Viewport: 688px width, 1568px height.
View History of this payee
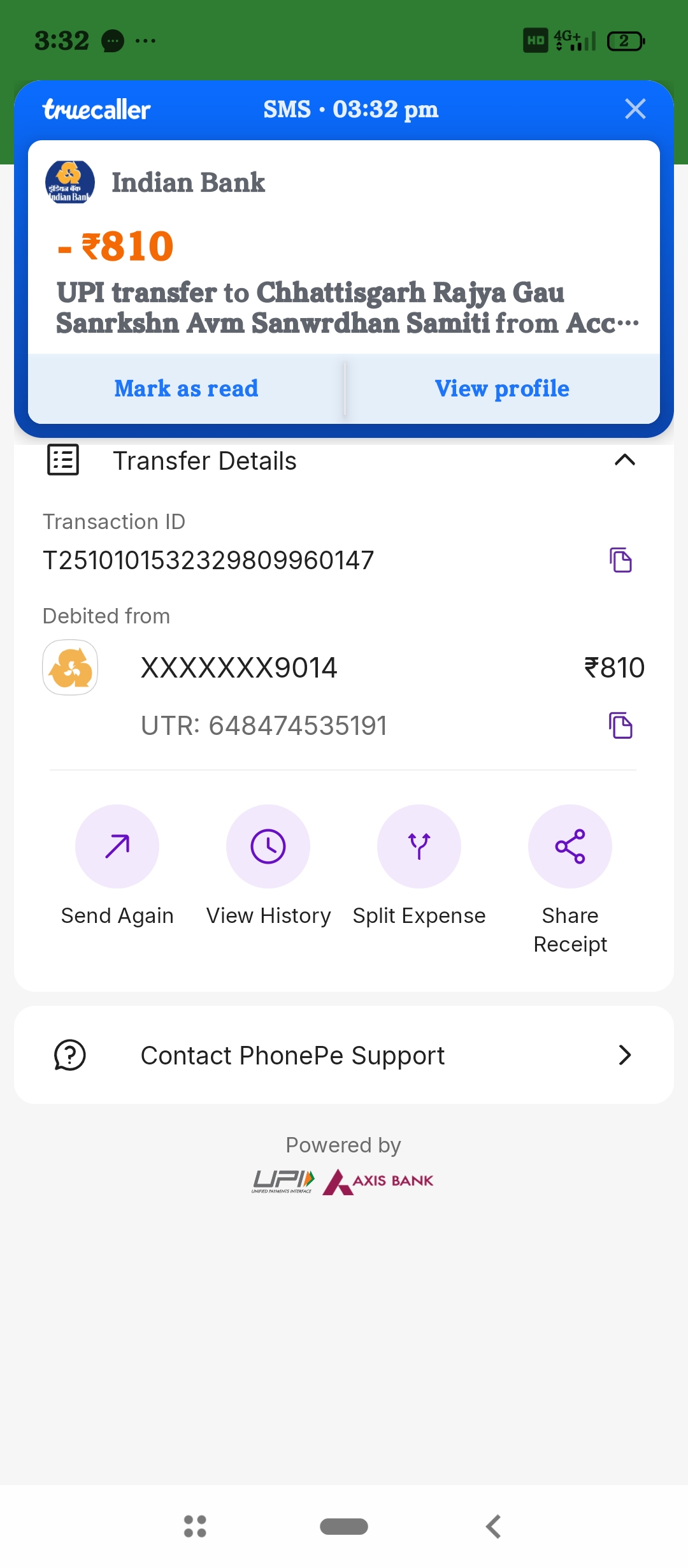click(268, 846)
